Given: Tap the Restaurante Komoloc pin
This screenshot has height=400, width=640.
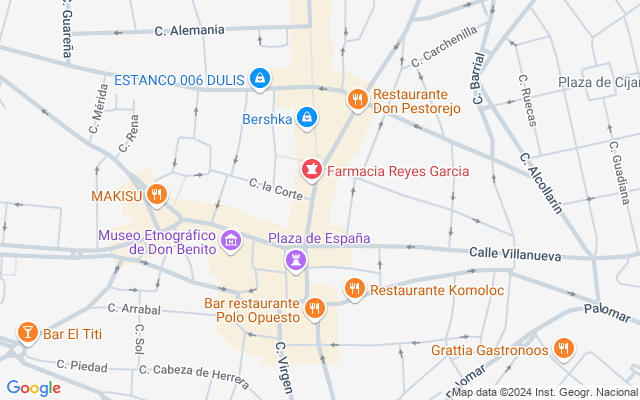Looking at the screenshot, I should 354,291.
